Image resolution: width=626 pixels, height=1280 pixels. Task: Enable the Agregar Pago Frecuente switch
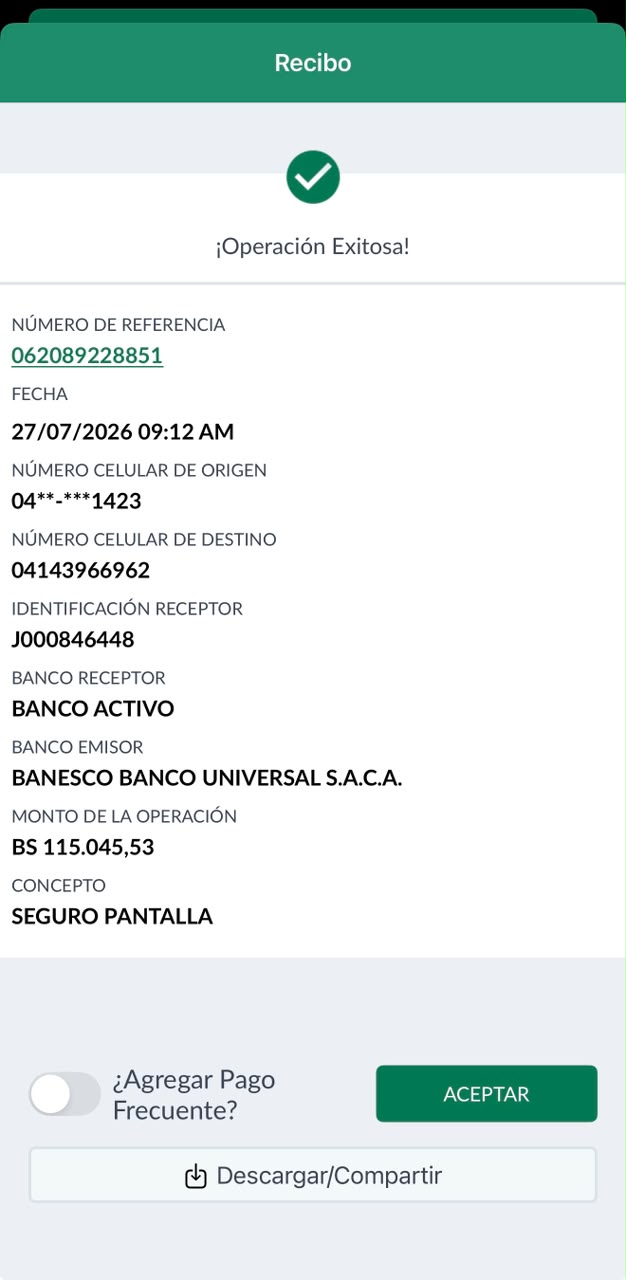(x=65, y=1094)
